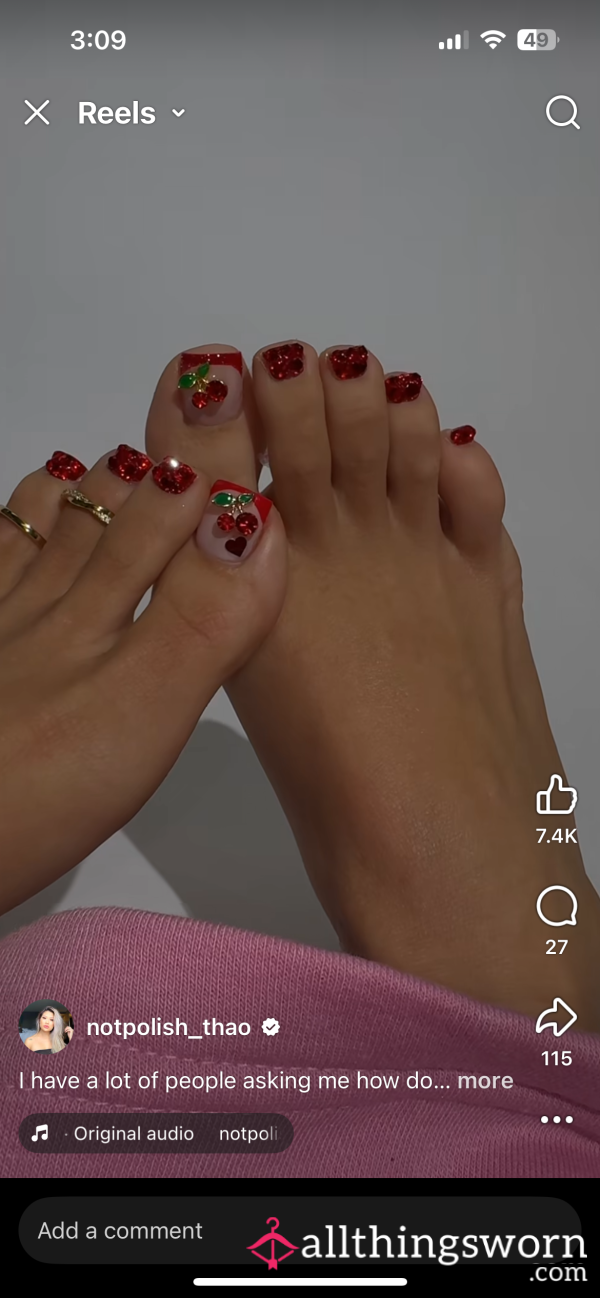Share this reel with arrow icon
This screenshot has height=1298, width=600.
(557, 1019)
